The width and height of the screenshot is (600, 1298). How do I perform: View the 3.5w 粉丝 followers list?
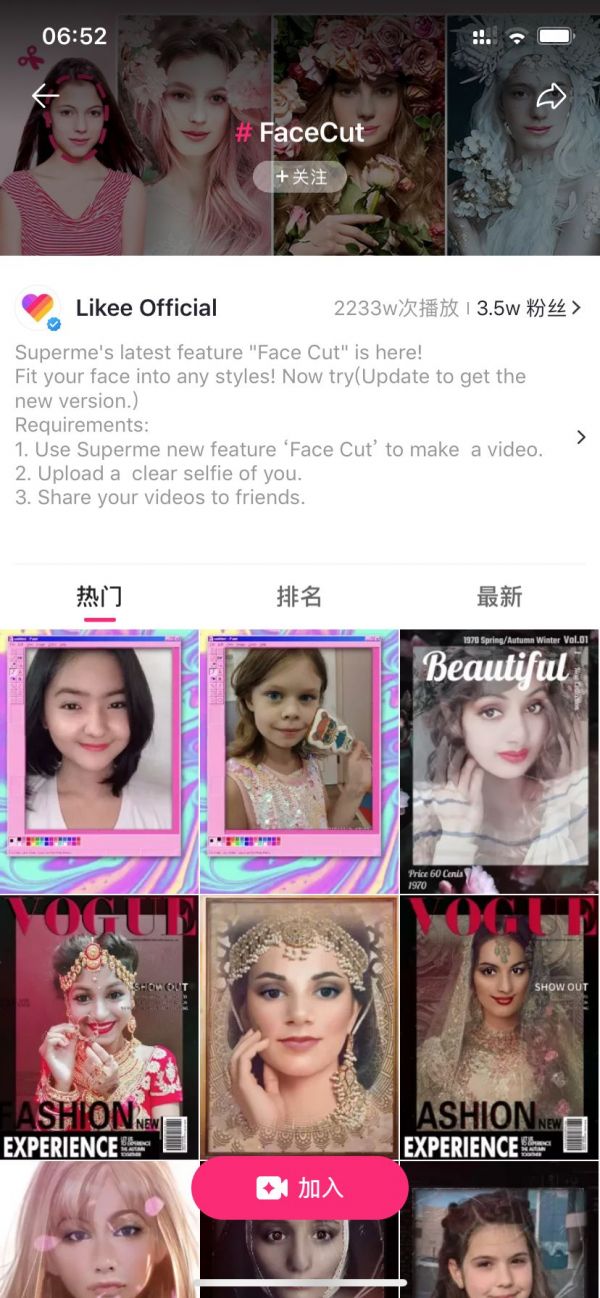click(529, 308)
